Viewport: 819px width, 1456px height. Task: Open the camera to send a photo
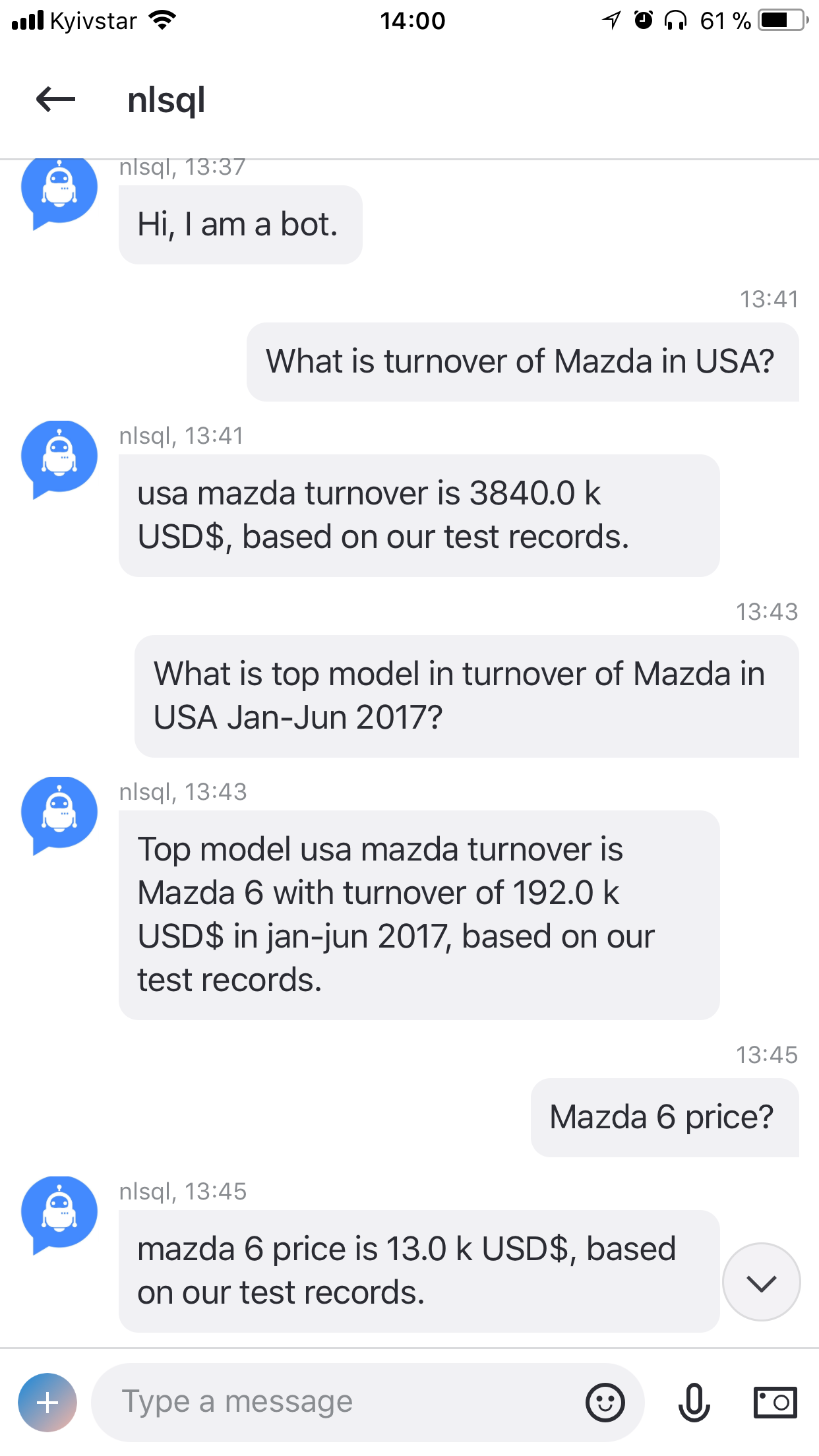pyautogui.click(x=775, y=1402)
